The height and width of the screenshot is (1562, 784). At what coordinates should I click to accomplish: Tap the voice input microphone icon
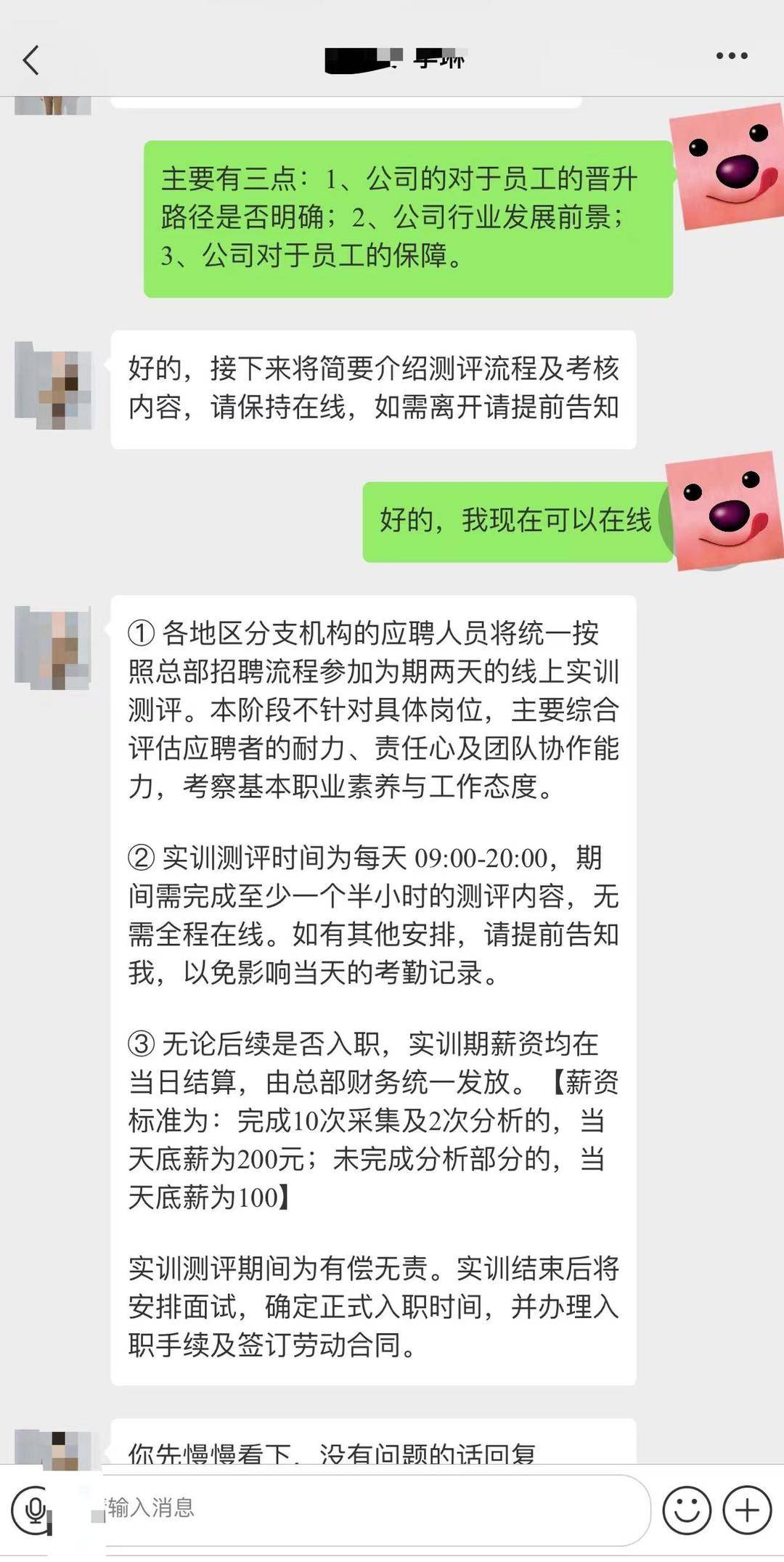click(33, 1511)
